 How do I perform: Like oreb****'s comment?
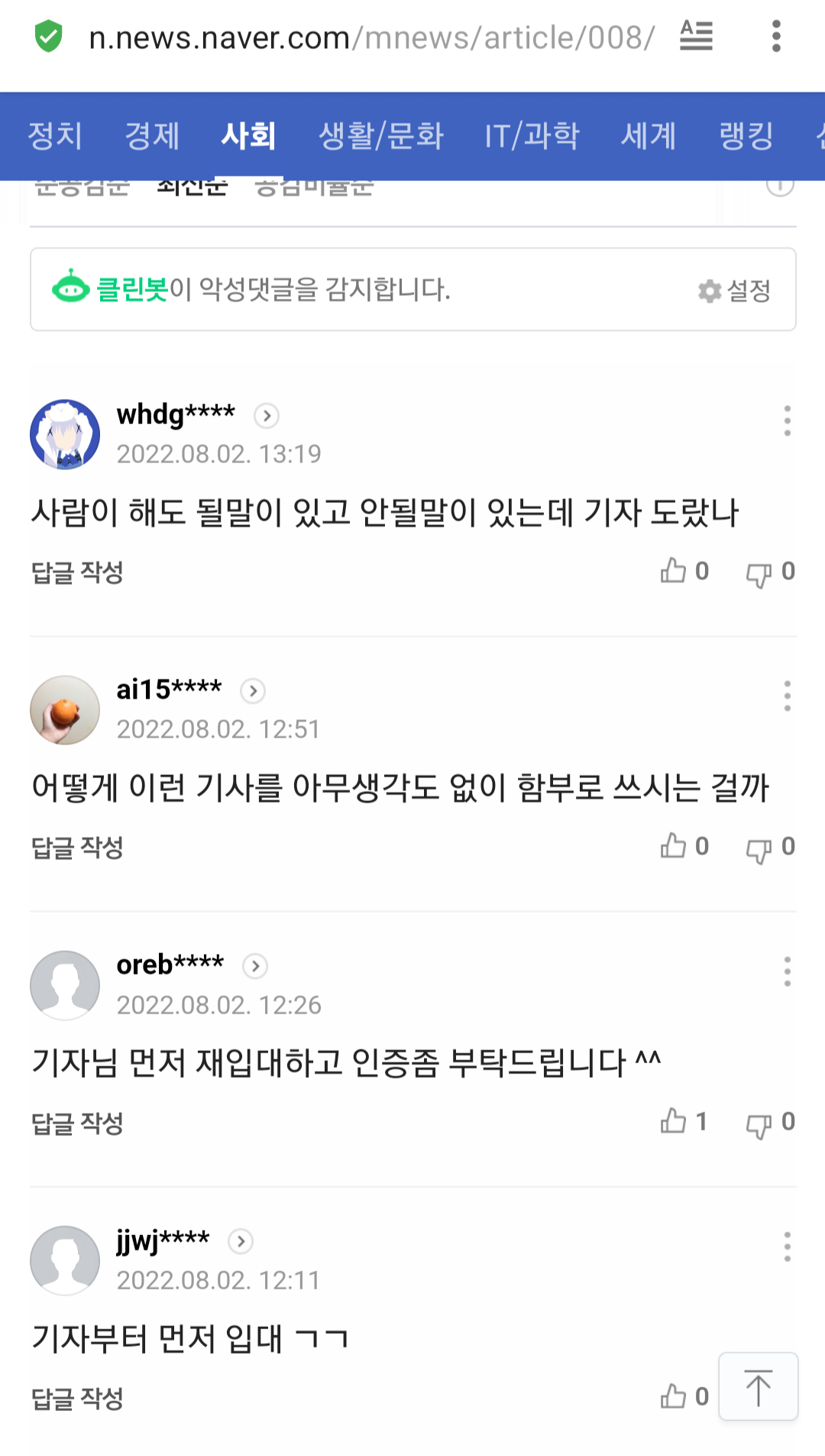point(684,1122)
